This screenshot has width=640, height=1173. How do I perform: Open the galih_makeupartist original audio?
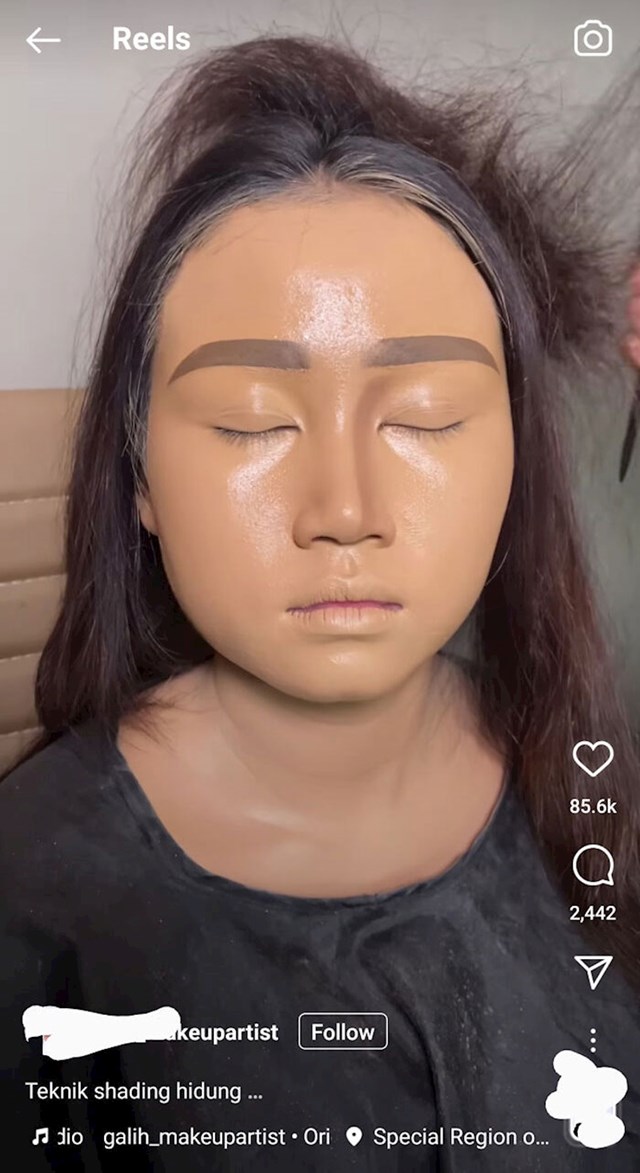click(x=208, y=1137)
